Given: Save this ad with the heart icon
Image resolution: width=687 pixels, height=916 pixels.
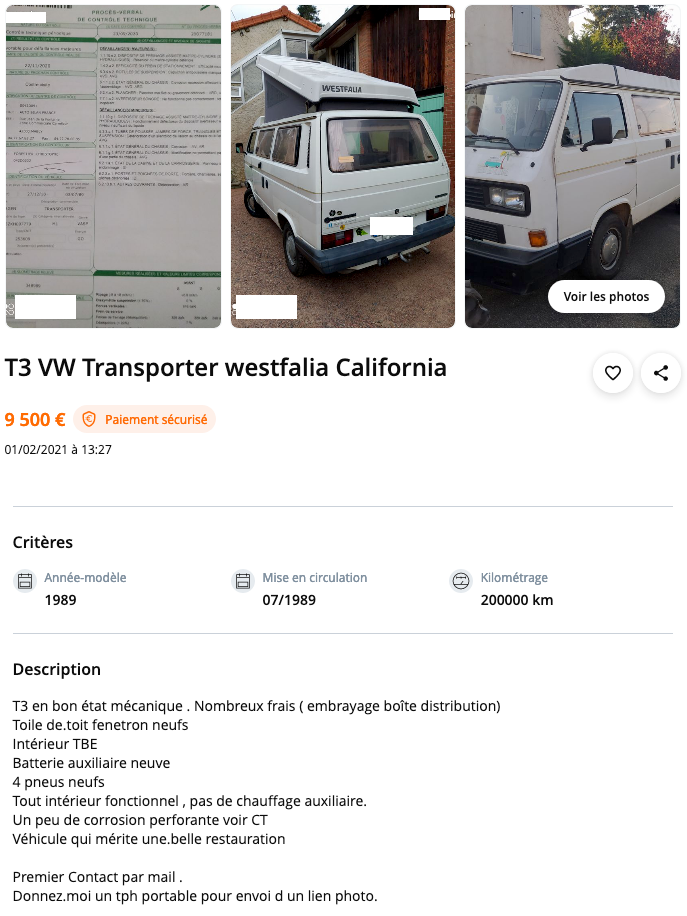Looking at the screenshot, I should tap(613, 373).
